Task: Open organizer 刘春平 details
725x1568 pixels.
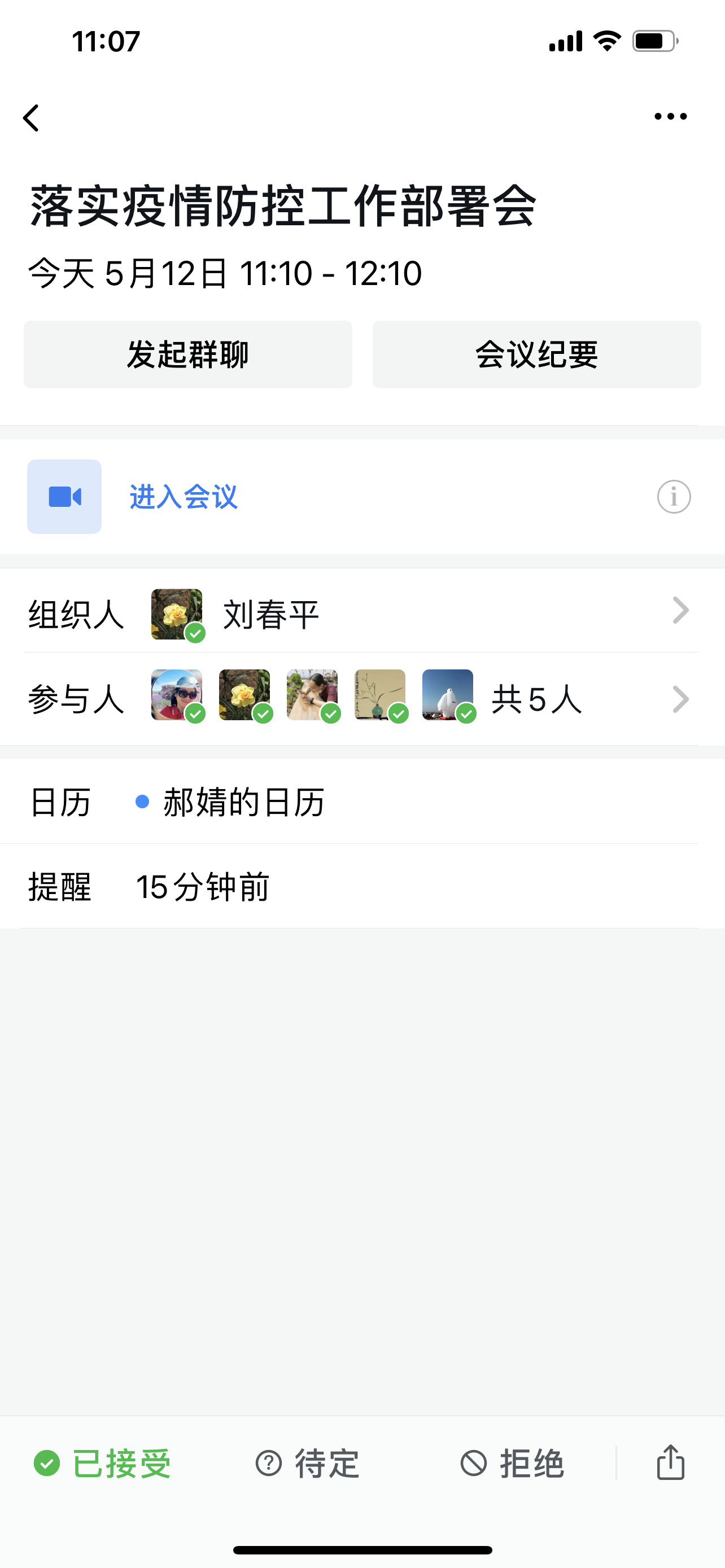Action: (361, 613)
